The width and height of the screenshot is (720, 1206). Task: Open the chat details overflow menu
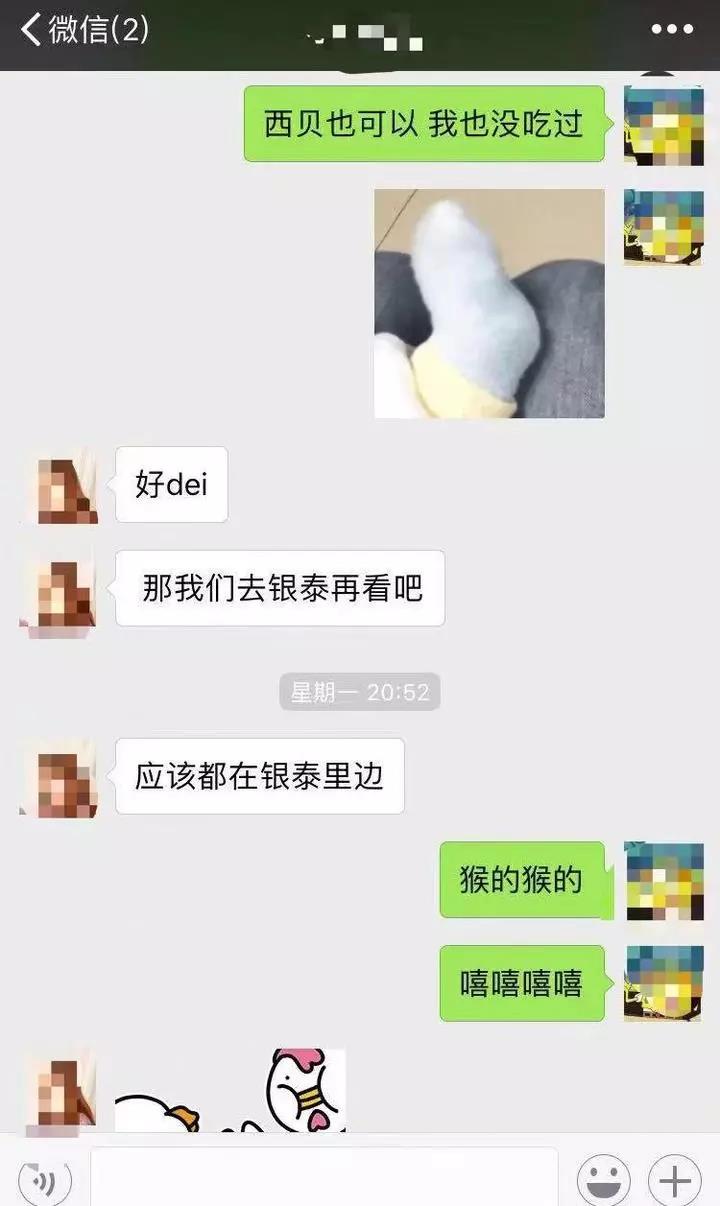point(671,30)
